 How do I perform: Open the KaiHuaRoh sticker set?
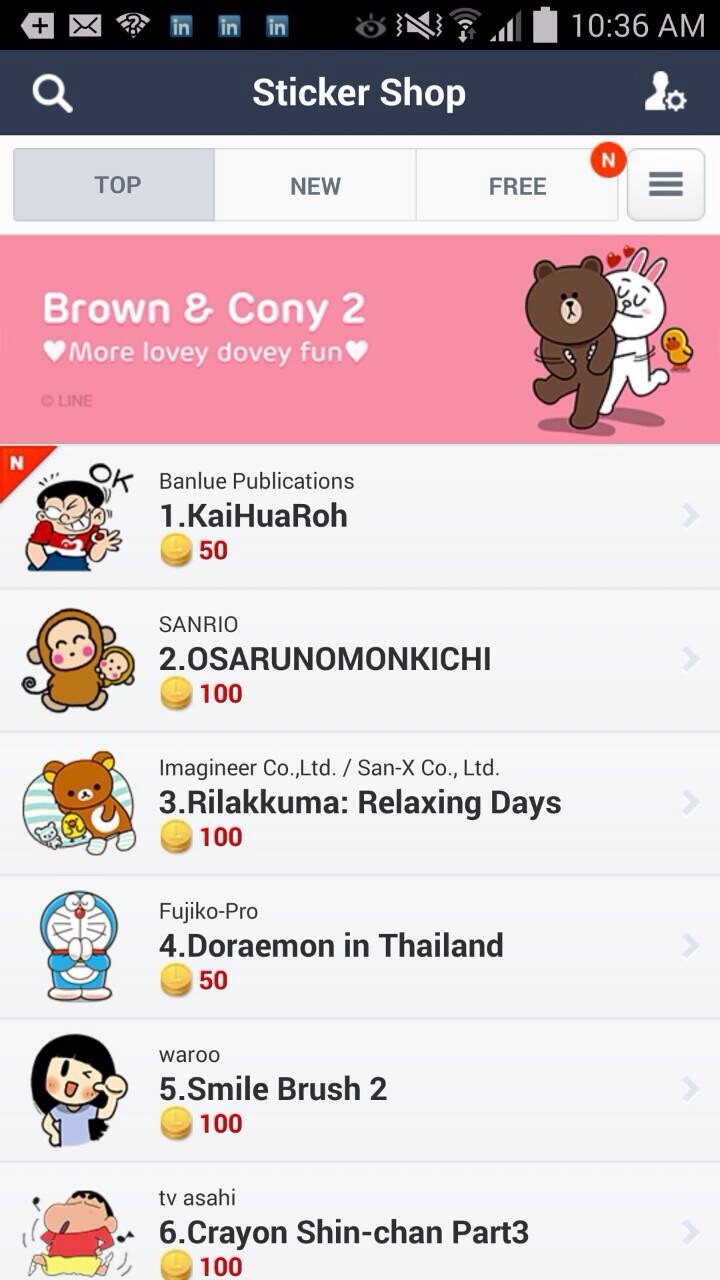pyautogui.click(x=360, y=516)
